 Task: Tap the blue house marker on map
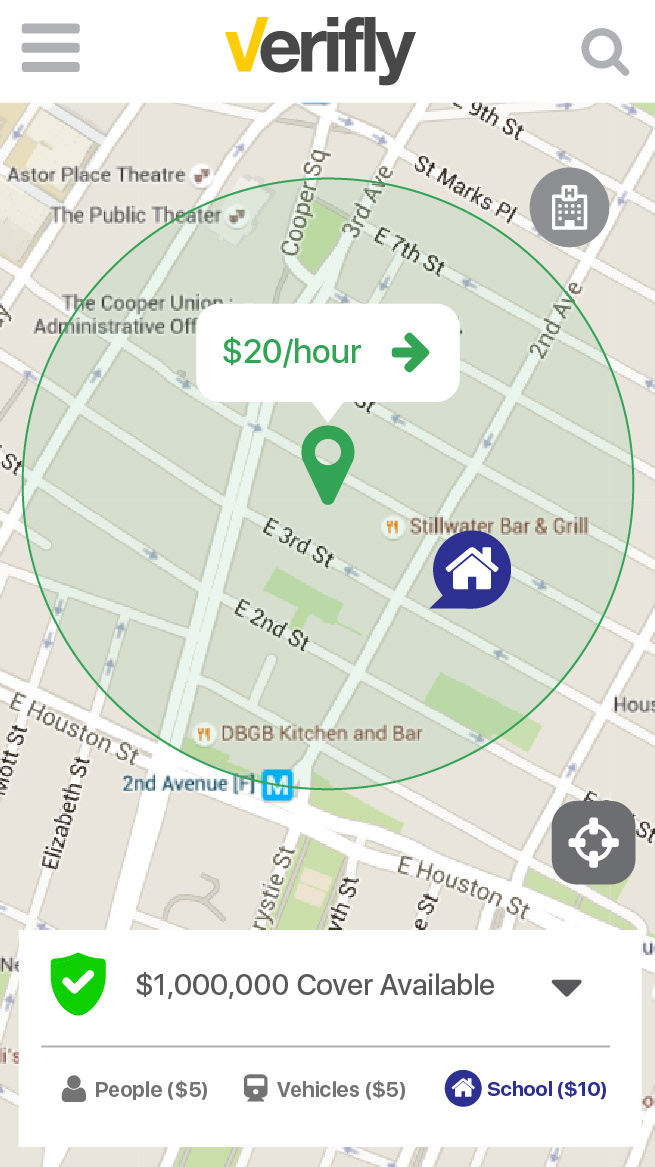click(x=471, y=570)
